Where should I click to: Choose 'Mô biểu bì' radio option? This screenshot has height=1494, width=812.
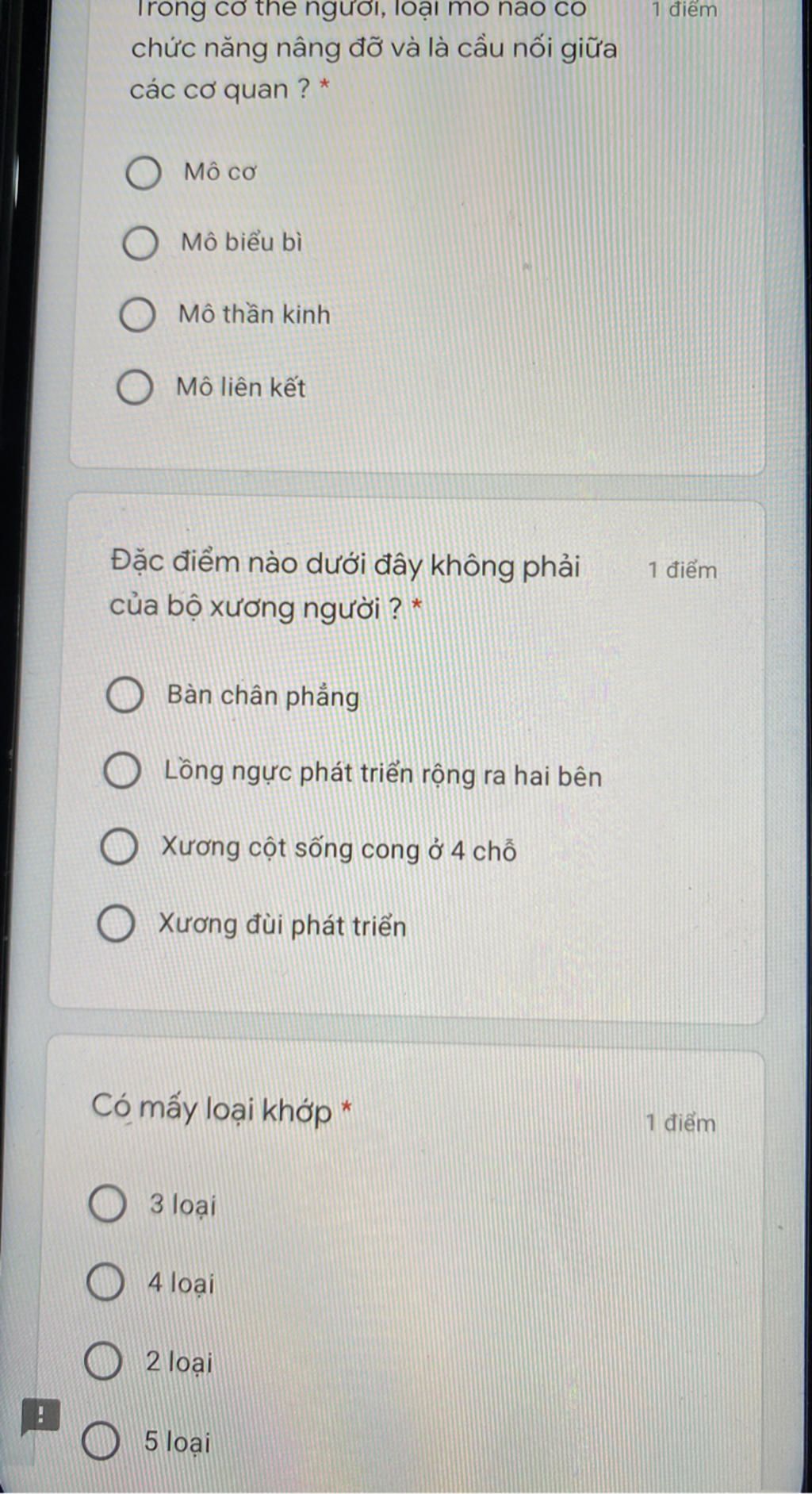point(140,244)
